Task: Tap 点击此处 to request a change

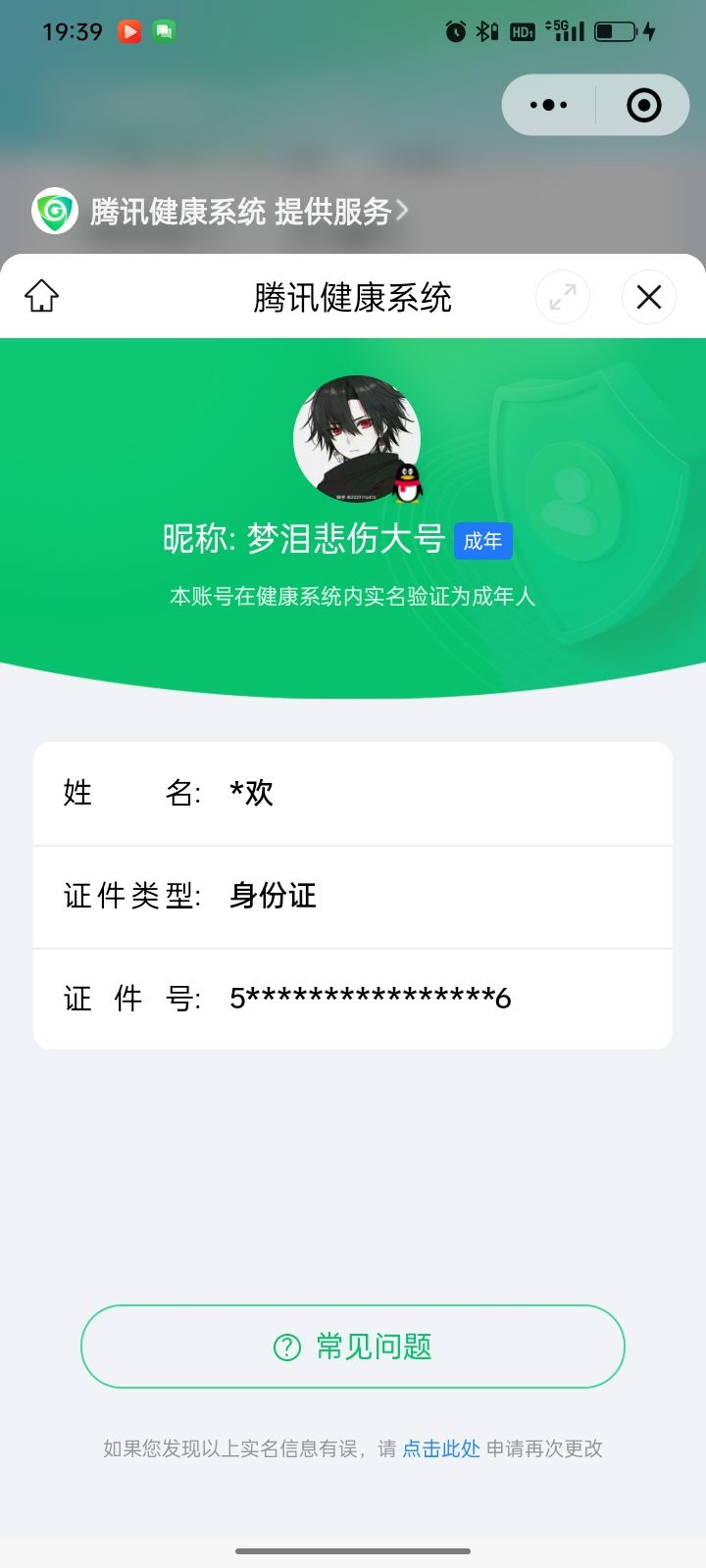Action: tap(441, 1448)
